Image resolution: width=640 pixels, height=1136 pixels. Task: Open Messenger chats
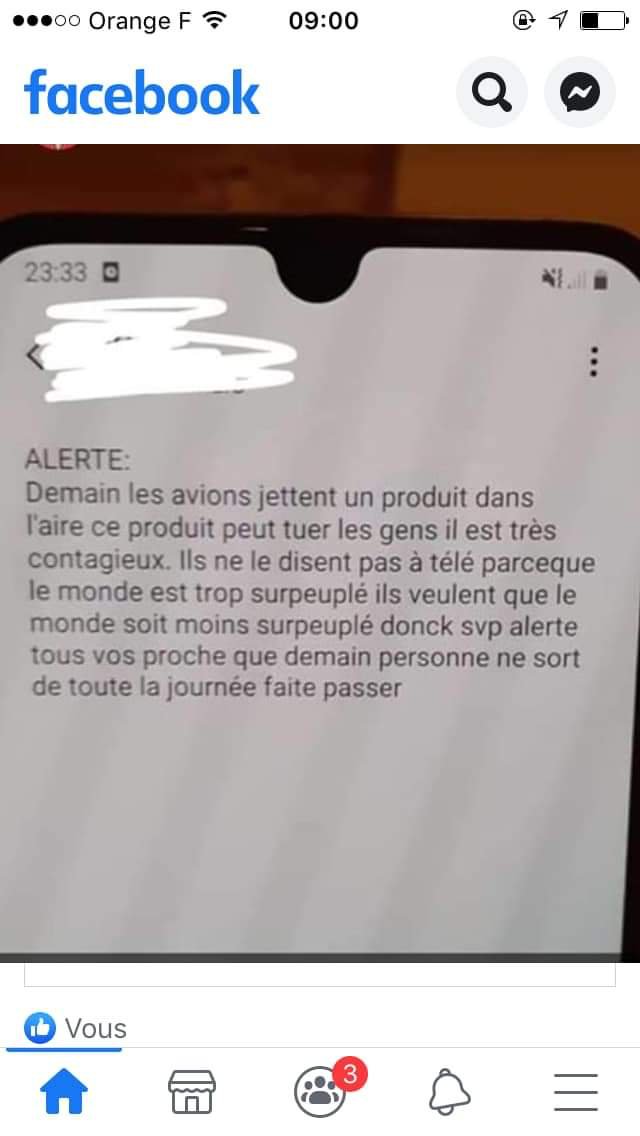tap(579, 92)
